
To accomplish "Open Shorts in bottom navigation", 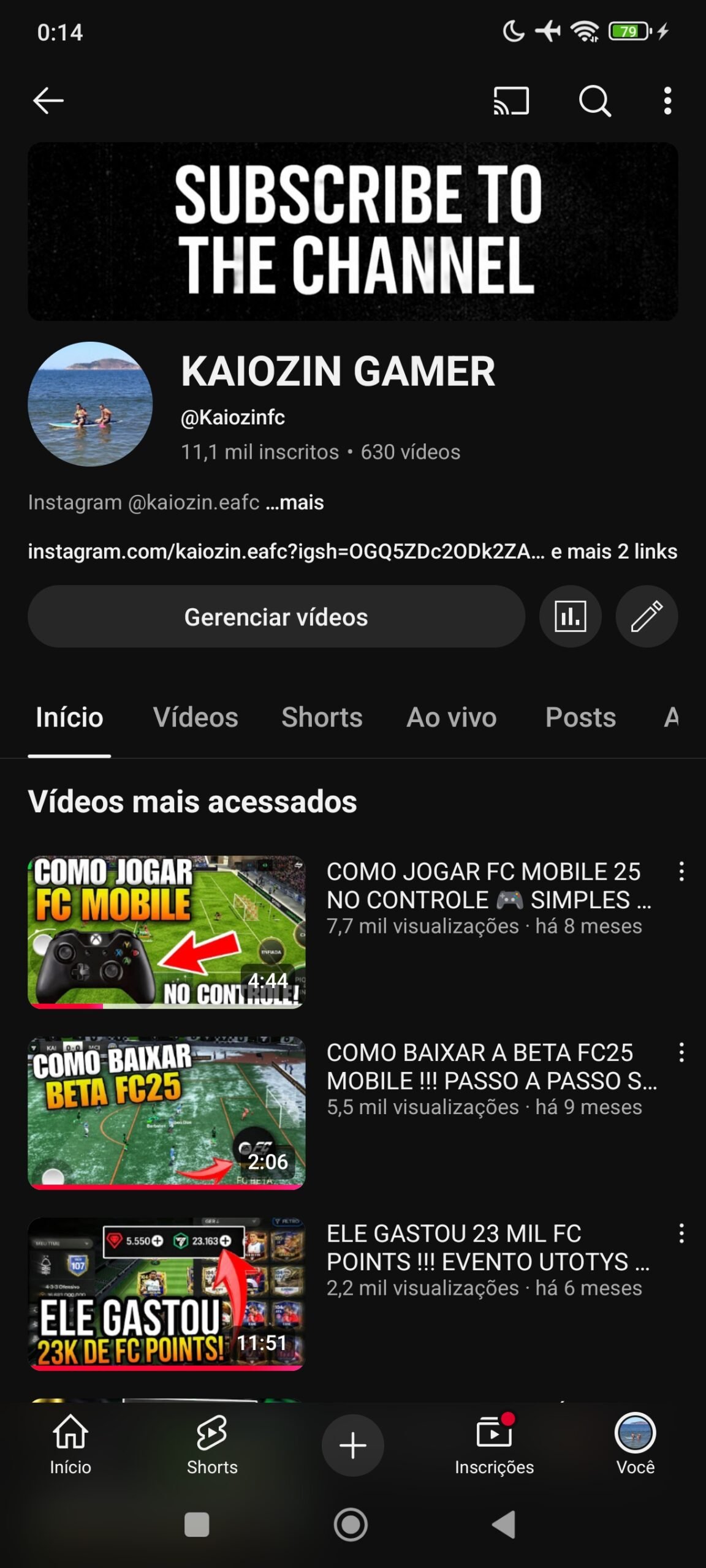I will coord(212,1445).
